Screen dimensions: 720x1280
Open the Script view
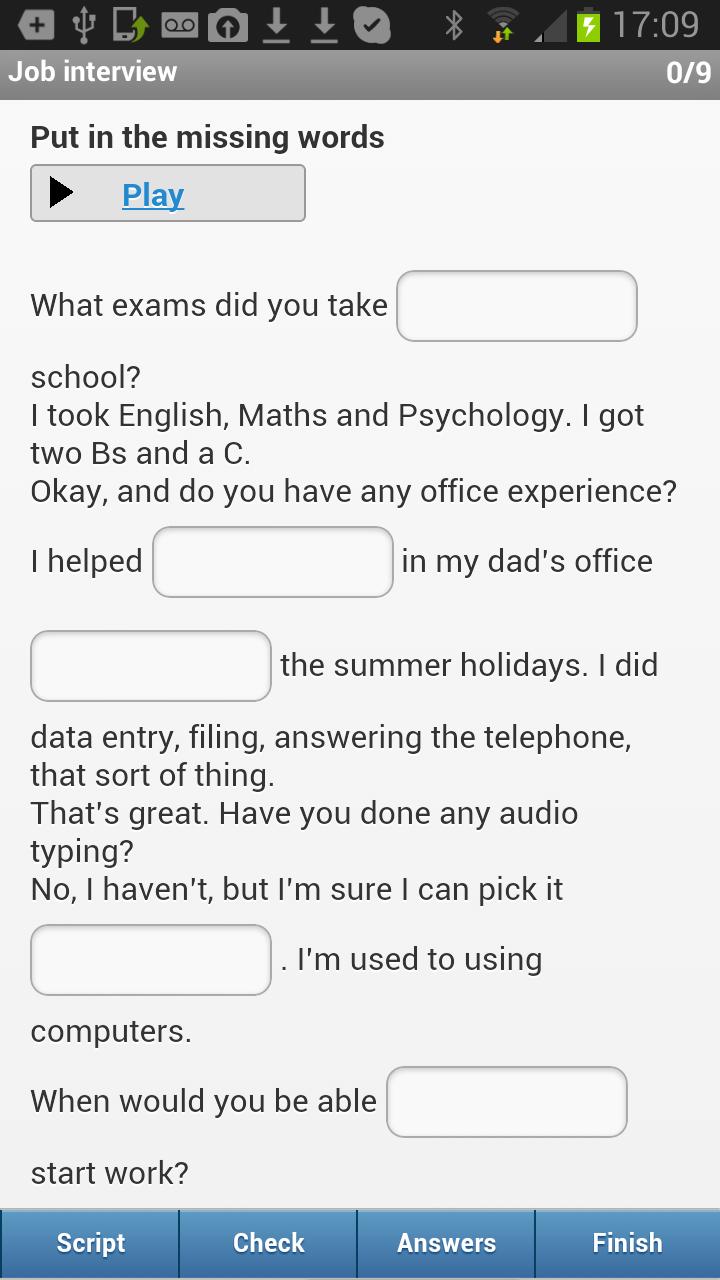point(89,1243)
